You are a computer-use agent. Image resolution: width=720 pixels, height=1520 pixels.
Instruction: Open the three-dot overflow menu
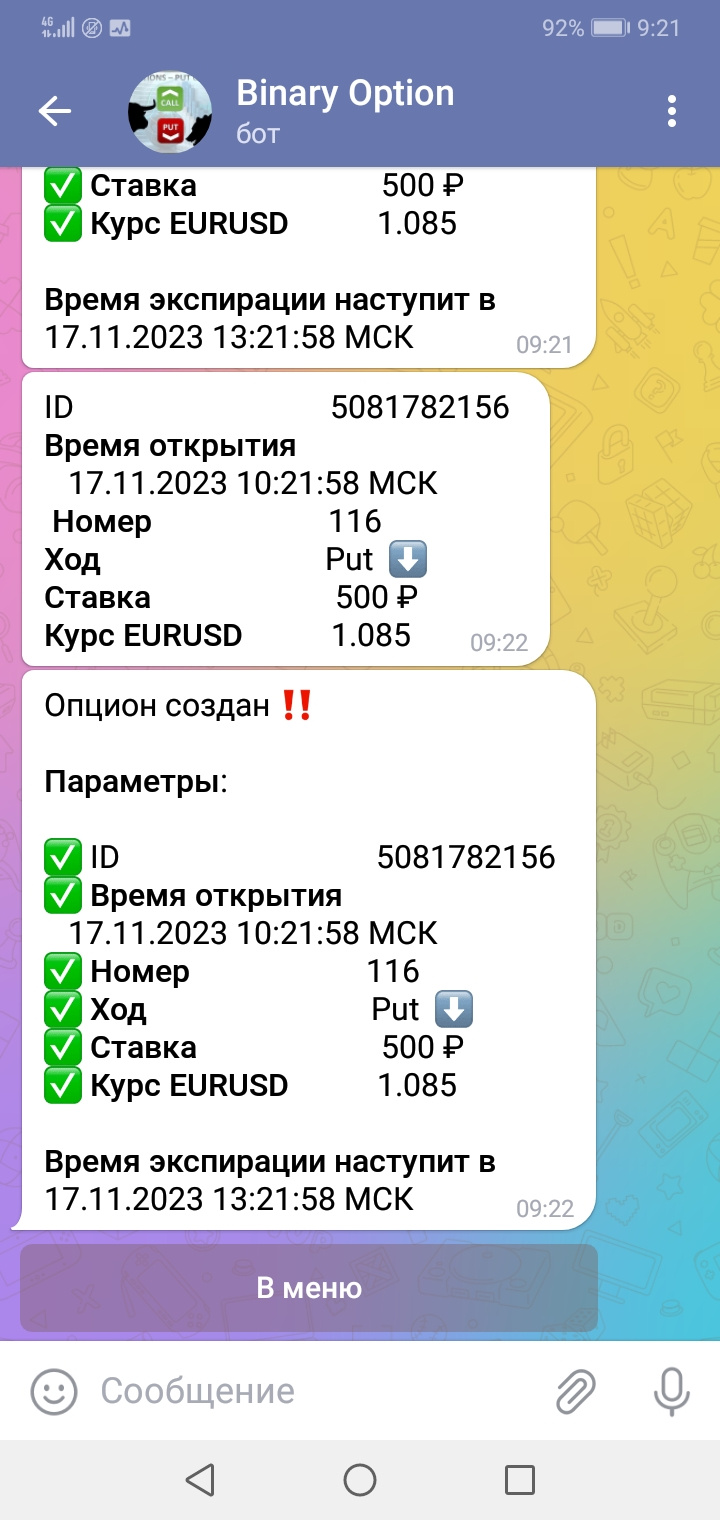[x=672, y=111]
